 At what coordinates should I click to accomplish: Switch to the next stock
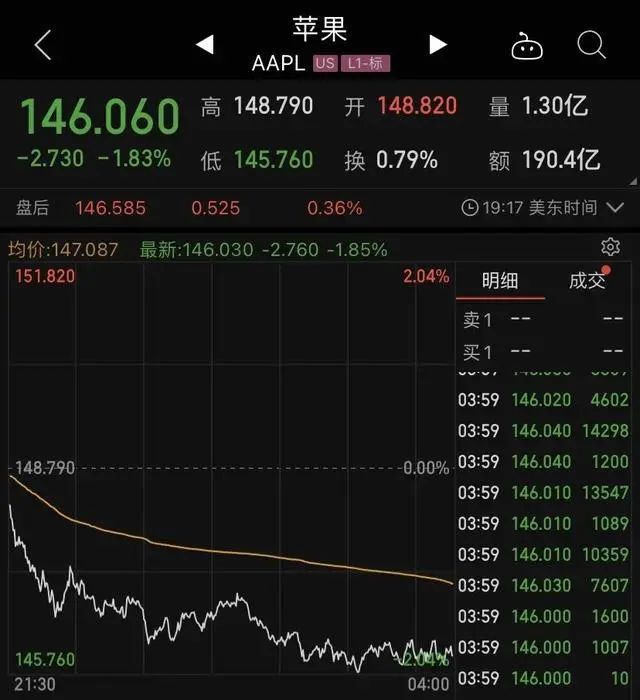click(437, 44)
